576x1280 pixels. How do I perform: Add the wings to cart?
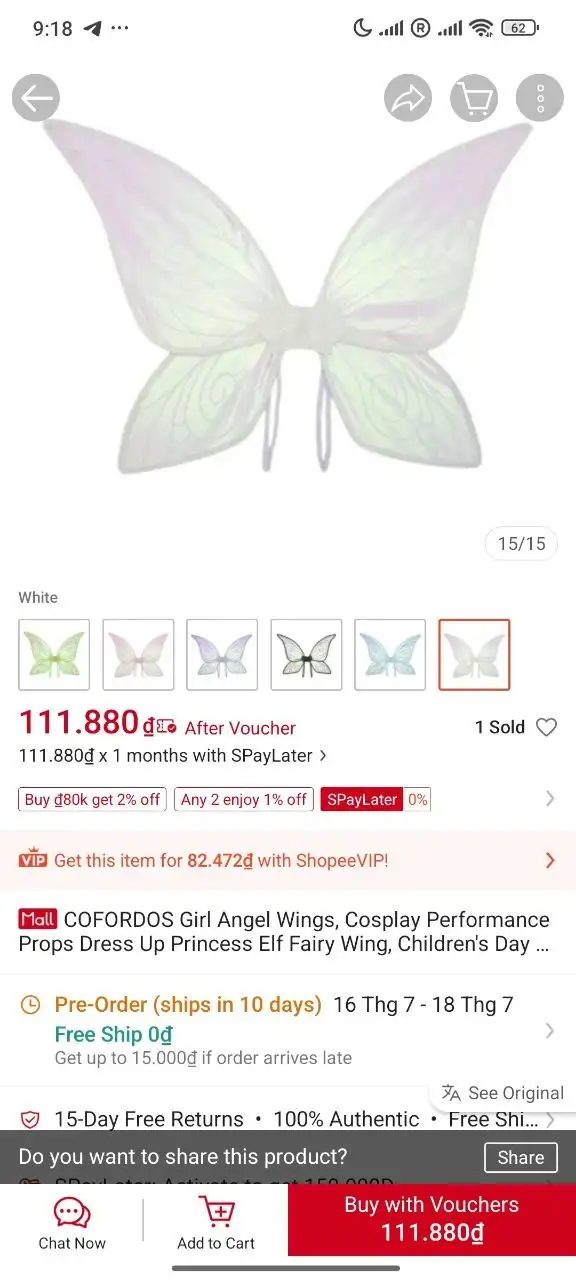pyautogui.click(x=216, y=1225)
